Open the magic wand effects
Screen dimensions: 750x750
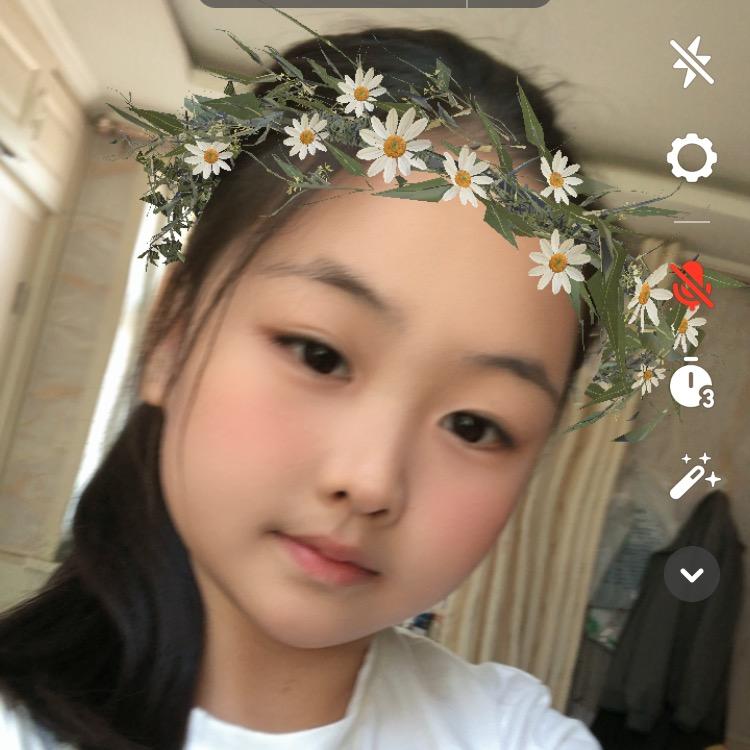694,476
